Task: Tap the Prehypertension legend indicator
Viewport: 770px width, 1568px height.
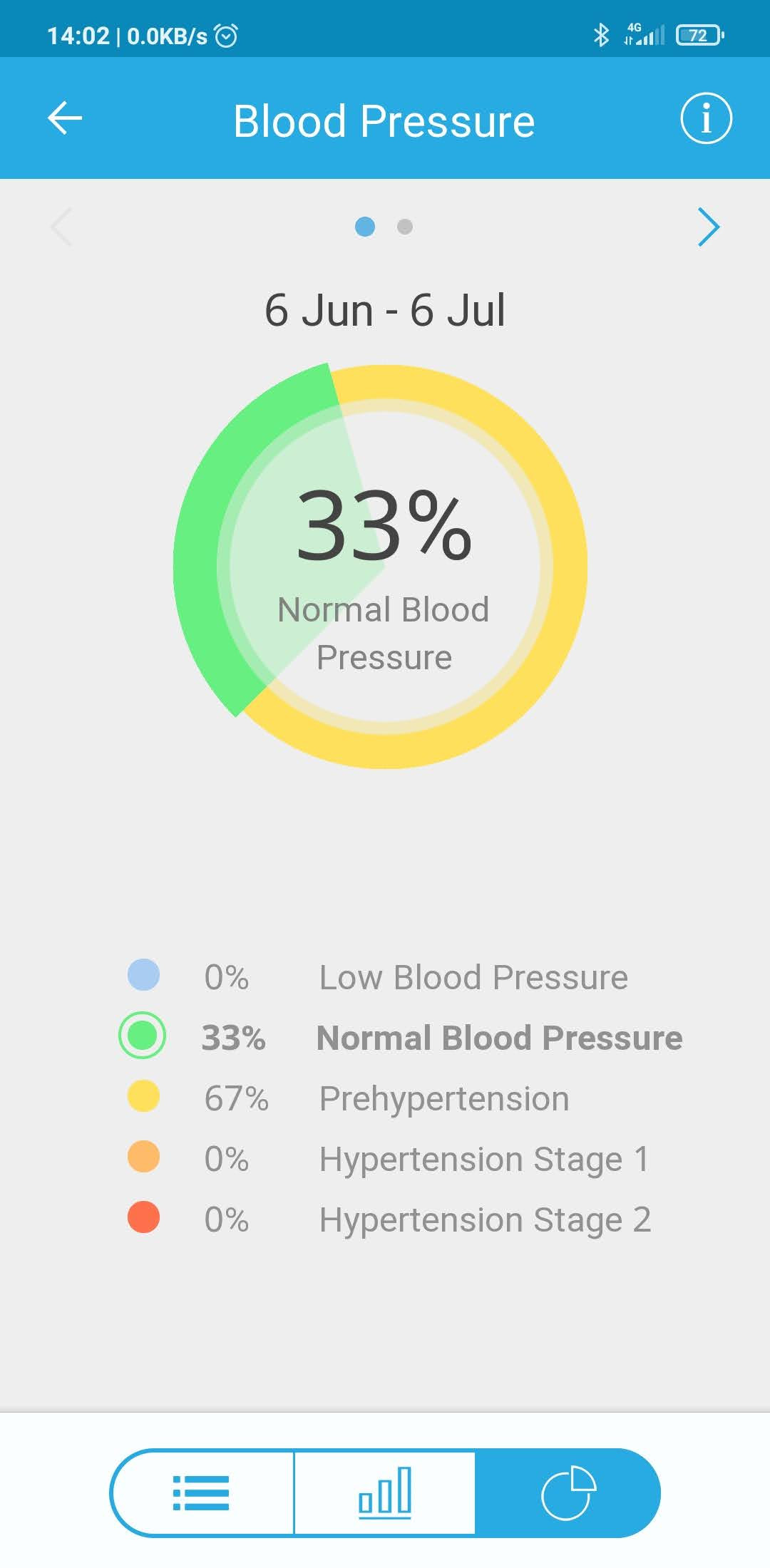Action: [142, 1098]
